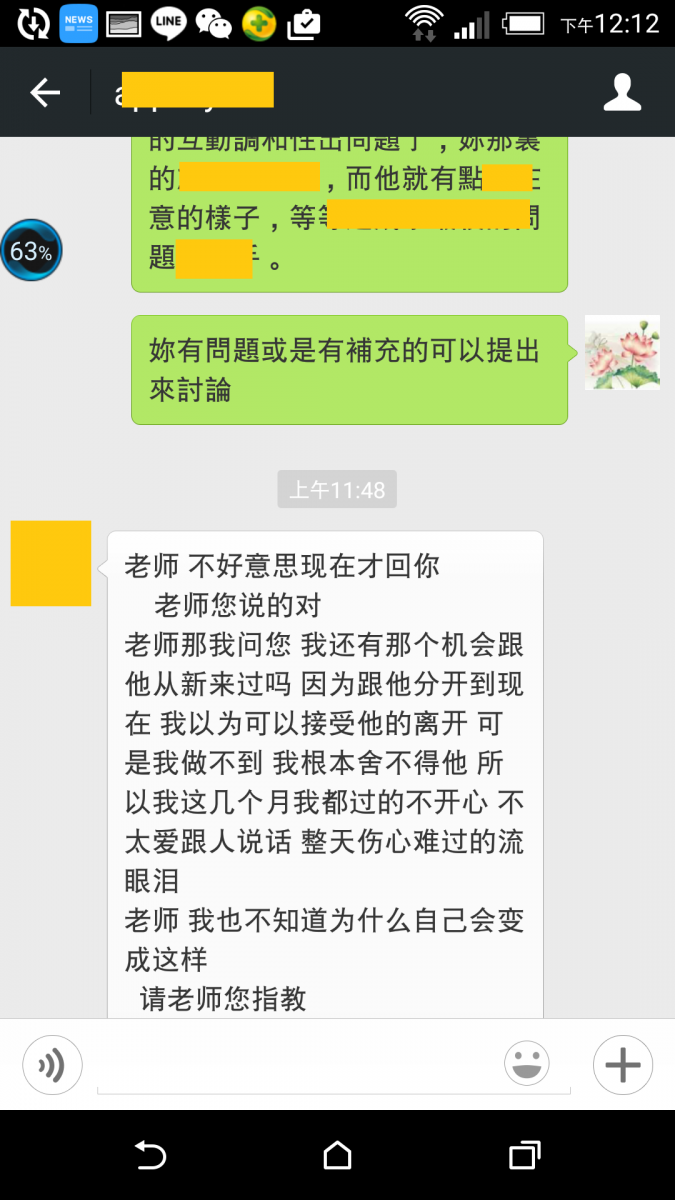
Task: Open the plus attachment menu
Action: pyautogui.click(x=622, y=1065)
